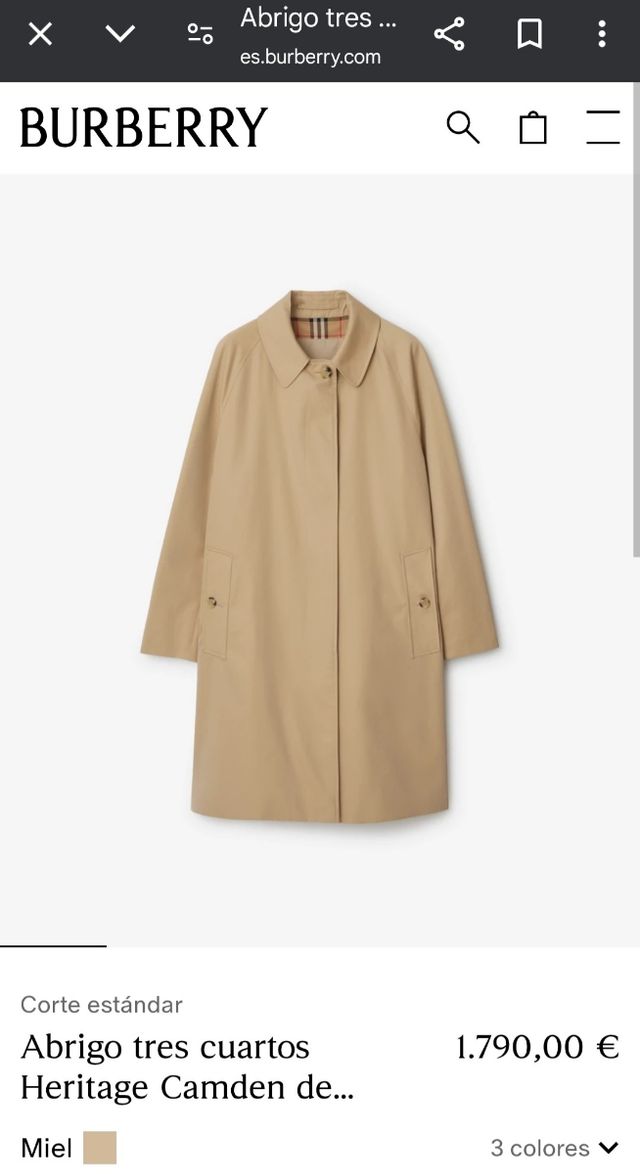Screen dimensions: 640x1174
Task: Open the browser overflow menu
Action: 601,35
